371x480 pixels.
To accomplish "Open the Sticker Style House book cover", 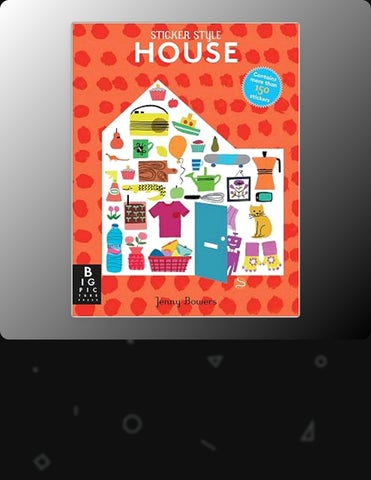I will [186, 170].
